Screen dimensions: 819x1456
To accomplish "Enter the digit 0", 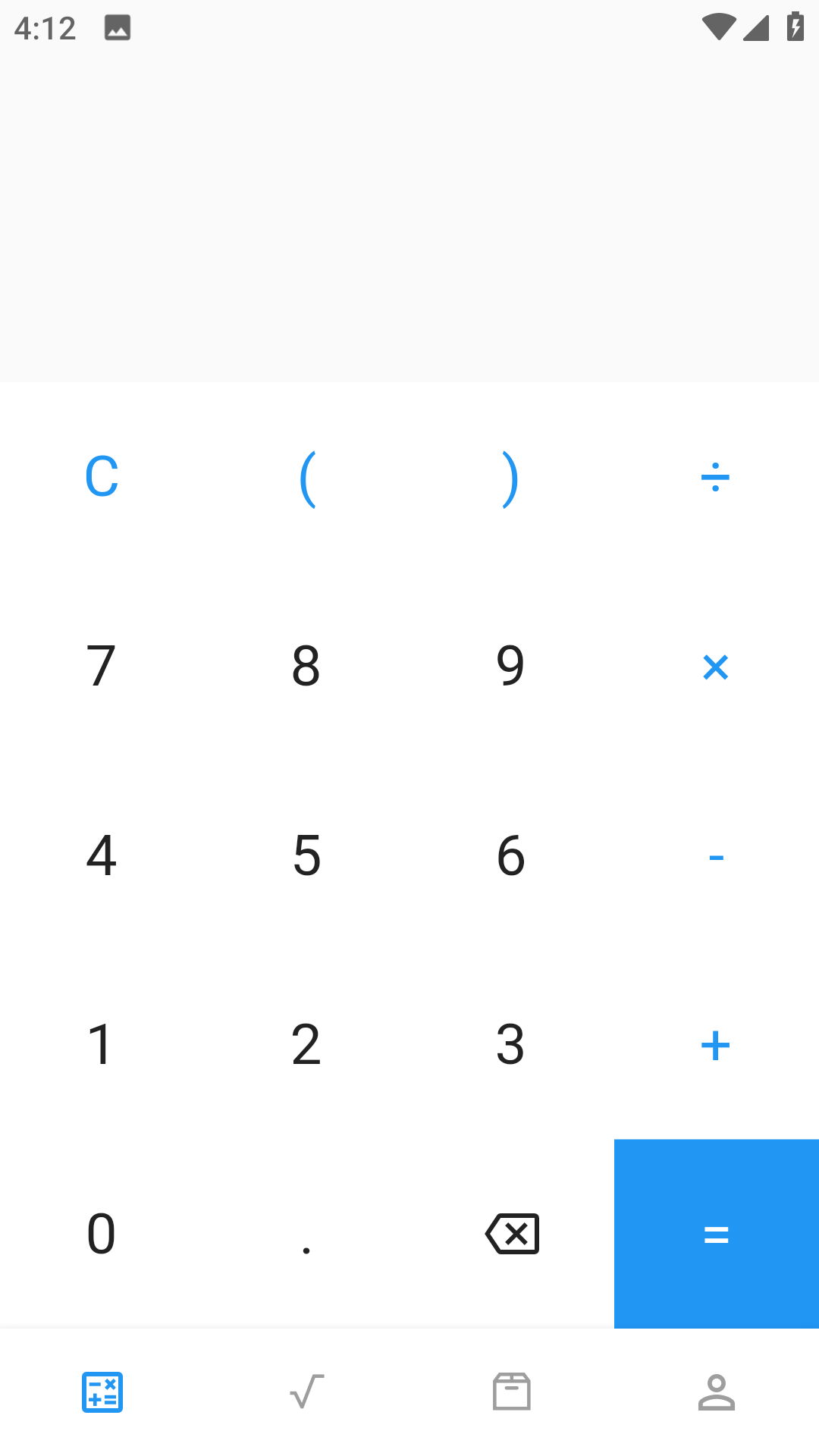I will tap(102, 1234).
